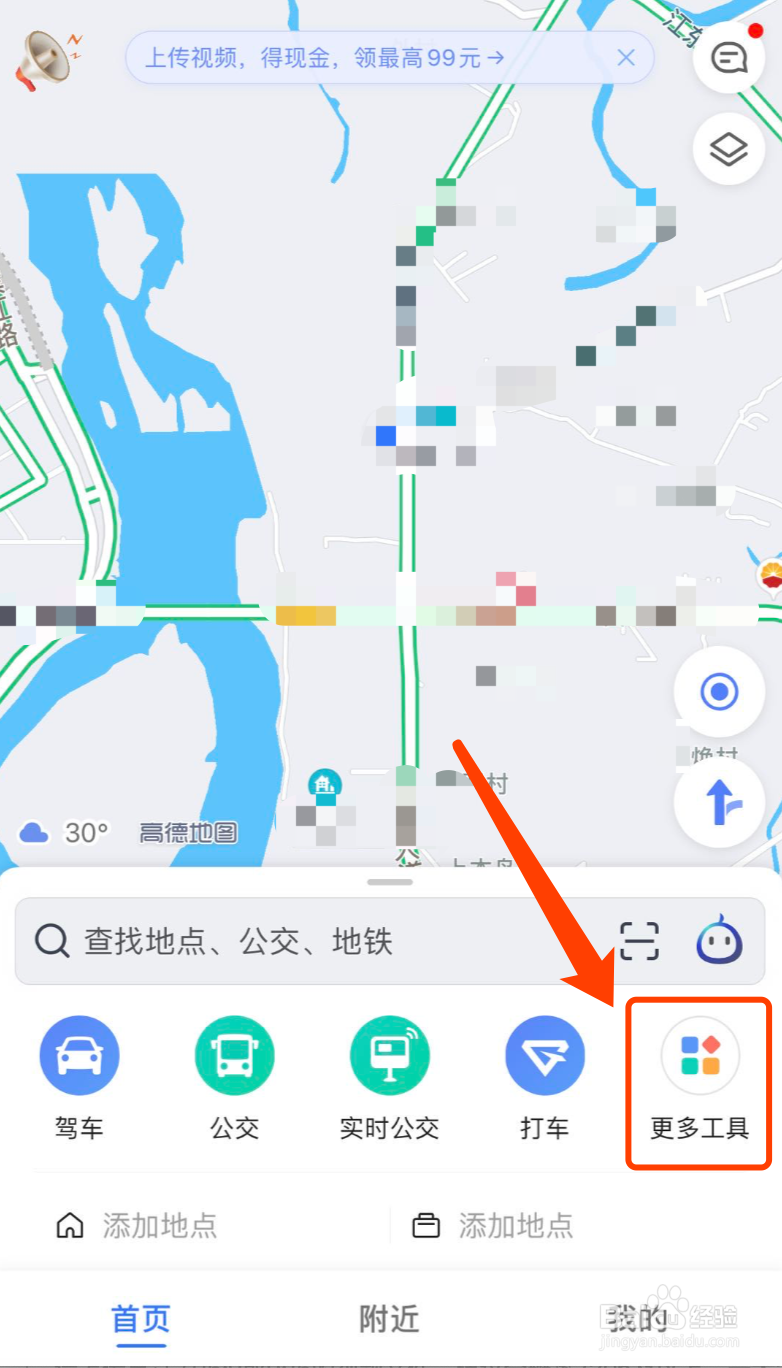This screenshot has width=782, height=1368.
Task: Open the messages bubble icon
Action: [x=729, y=58]
